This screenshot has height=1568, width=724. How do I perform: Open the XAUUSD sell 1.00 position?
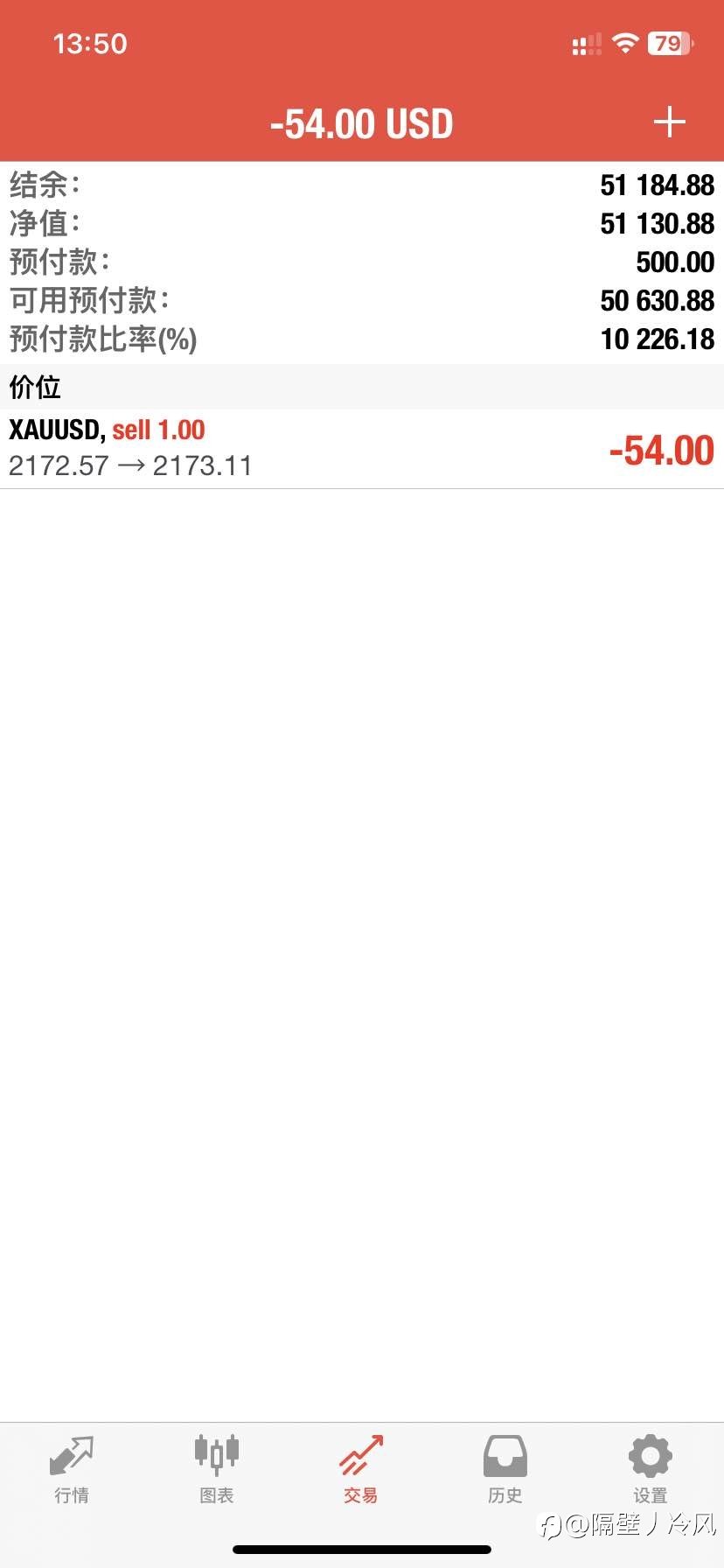coord(362,449)
